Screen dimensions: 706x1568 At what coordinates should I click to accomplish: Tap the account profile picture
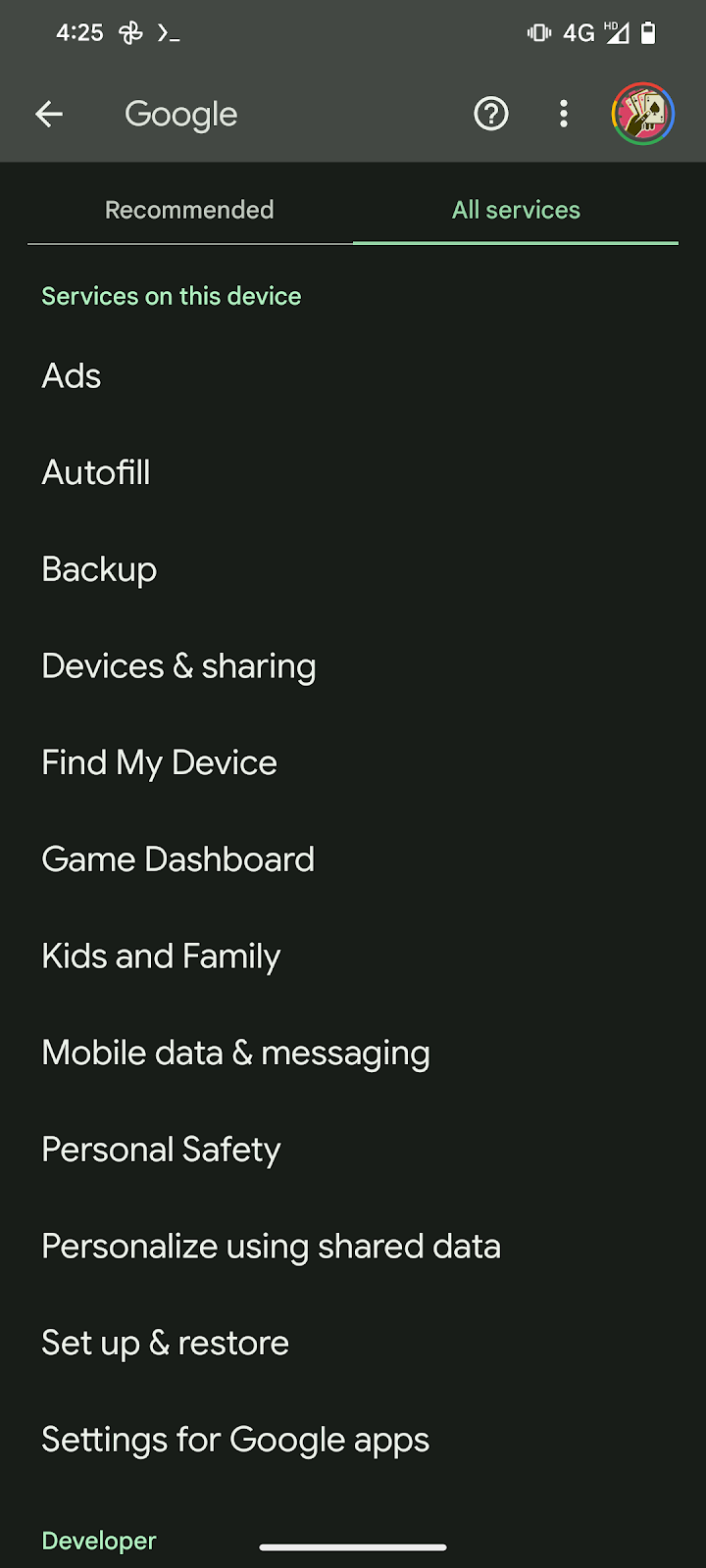pos(643,114)
